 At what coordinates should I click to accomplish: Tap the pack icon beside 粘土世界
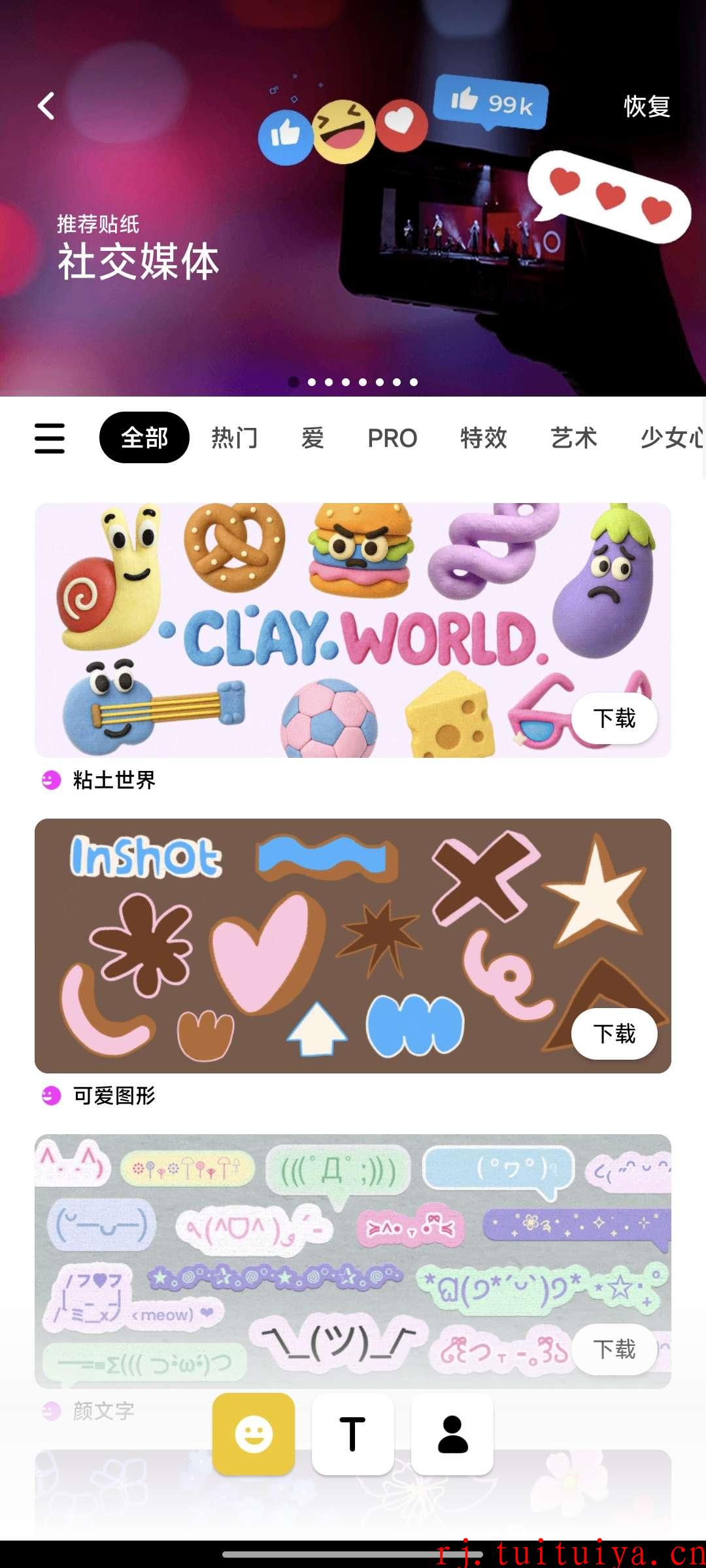coord(50,779)
